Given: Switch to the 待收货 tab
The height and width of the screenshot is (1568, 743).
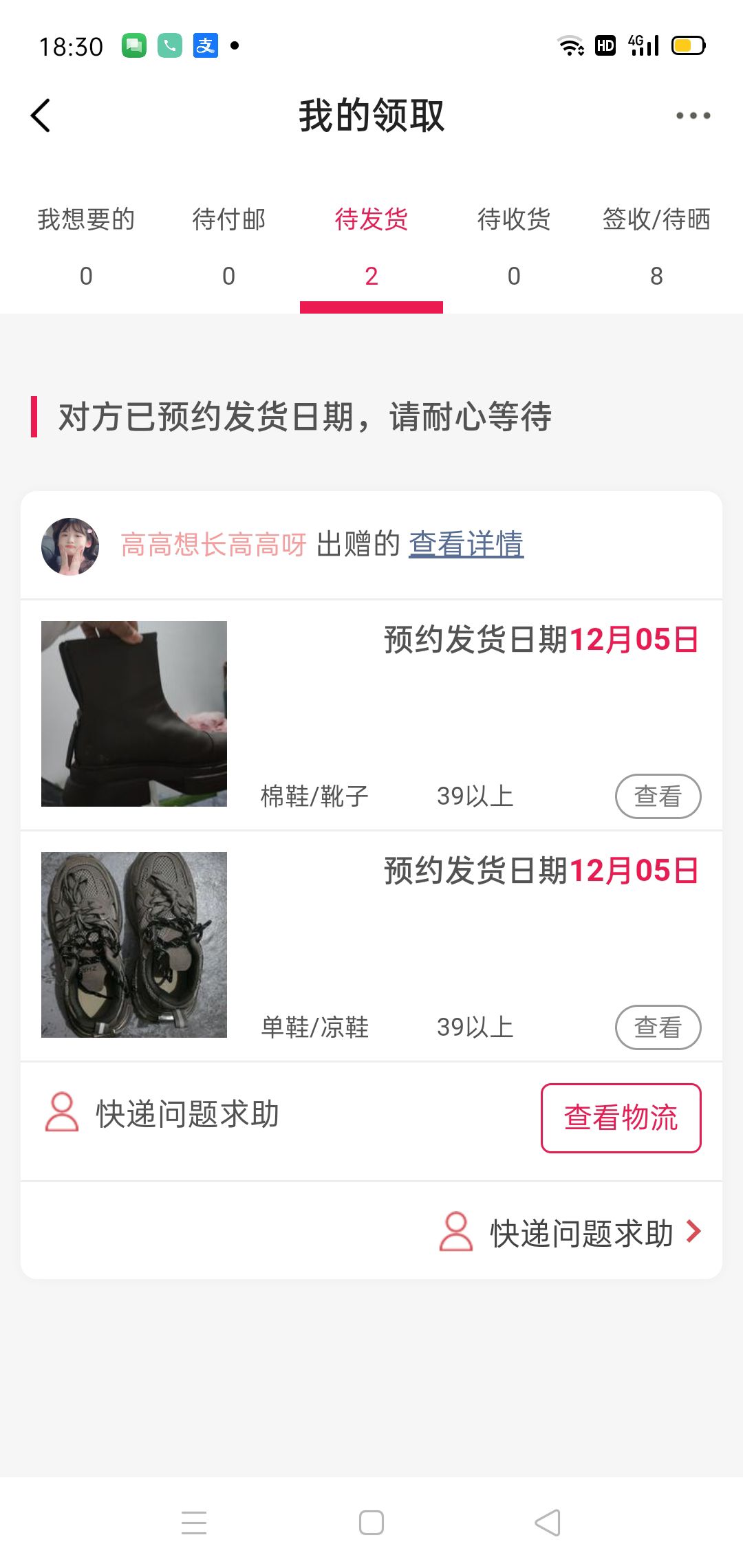Looking at the screenshot, I should pos(514,244).
